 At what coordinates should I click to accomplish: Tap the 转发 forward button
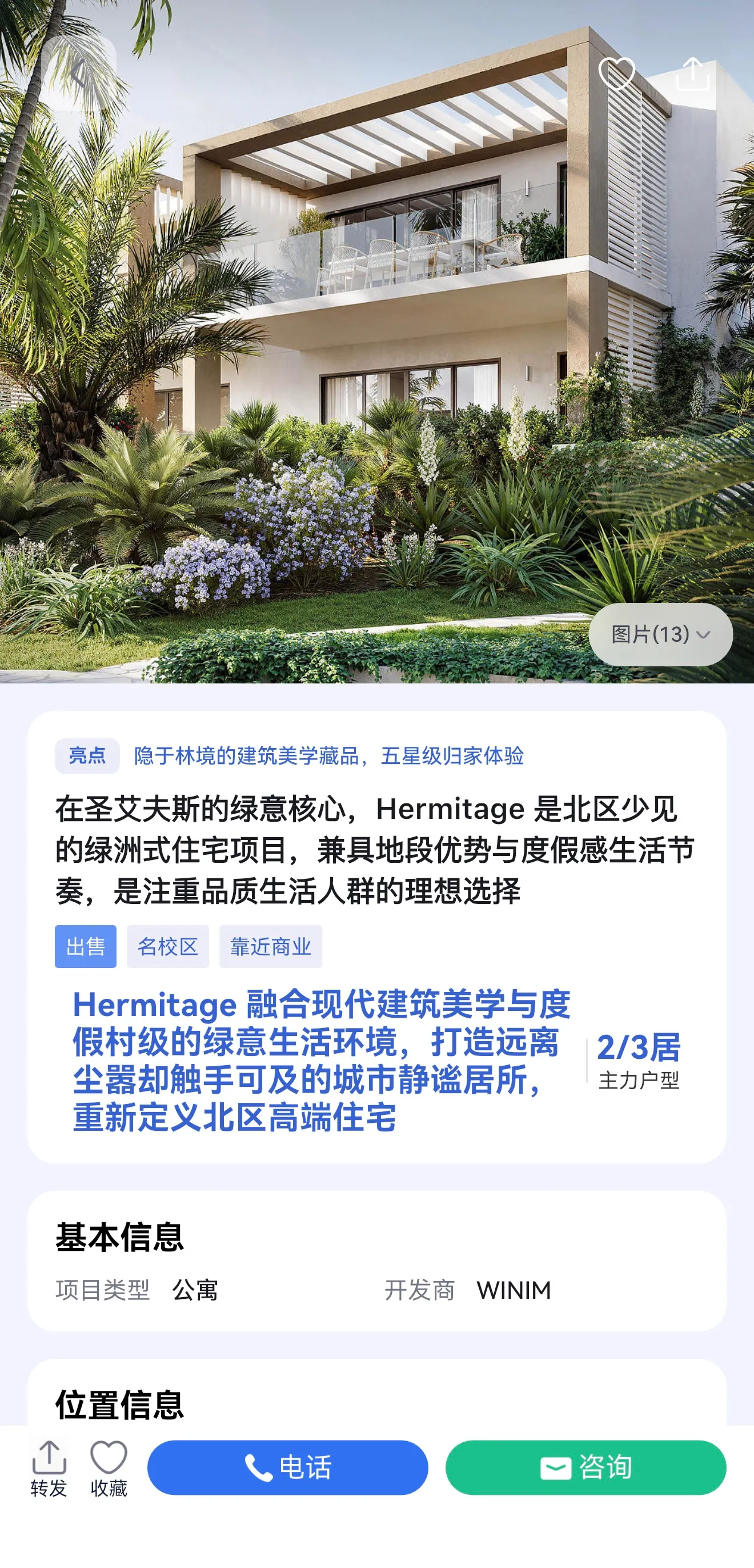49,1468
